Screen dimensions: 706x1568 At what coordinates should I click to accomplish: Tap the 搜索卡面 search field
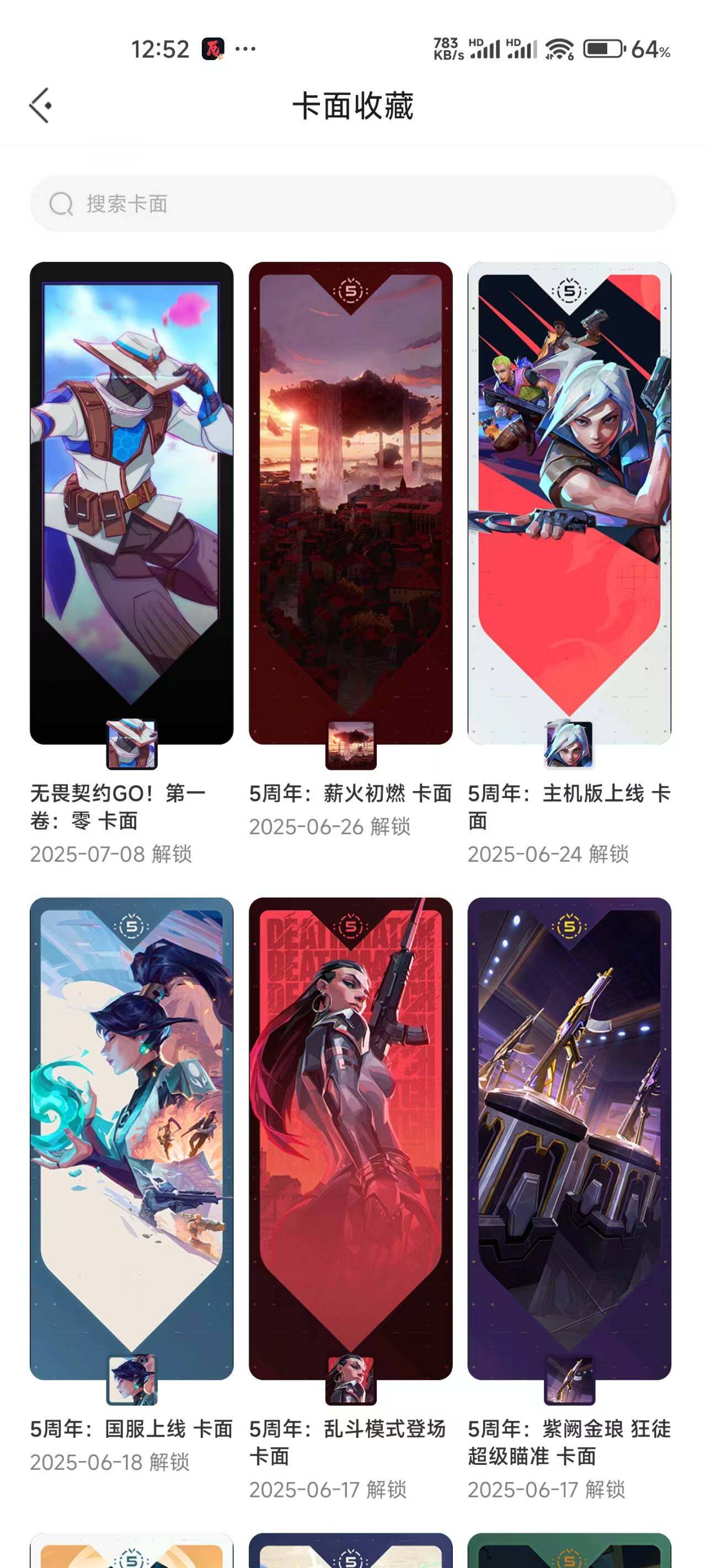point(352,204)
